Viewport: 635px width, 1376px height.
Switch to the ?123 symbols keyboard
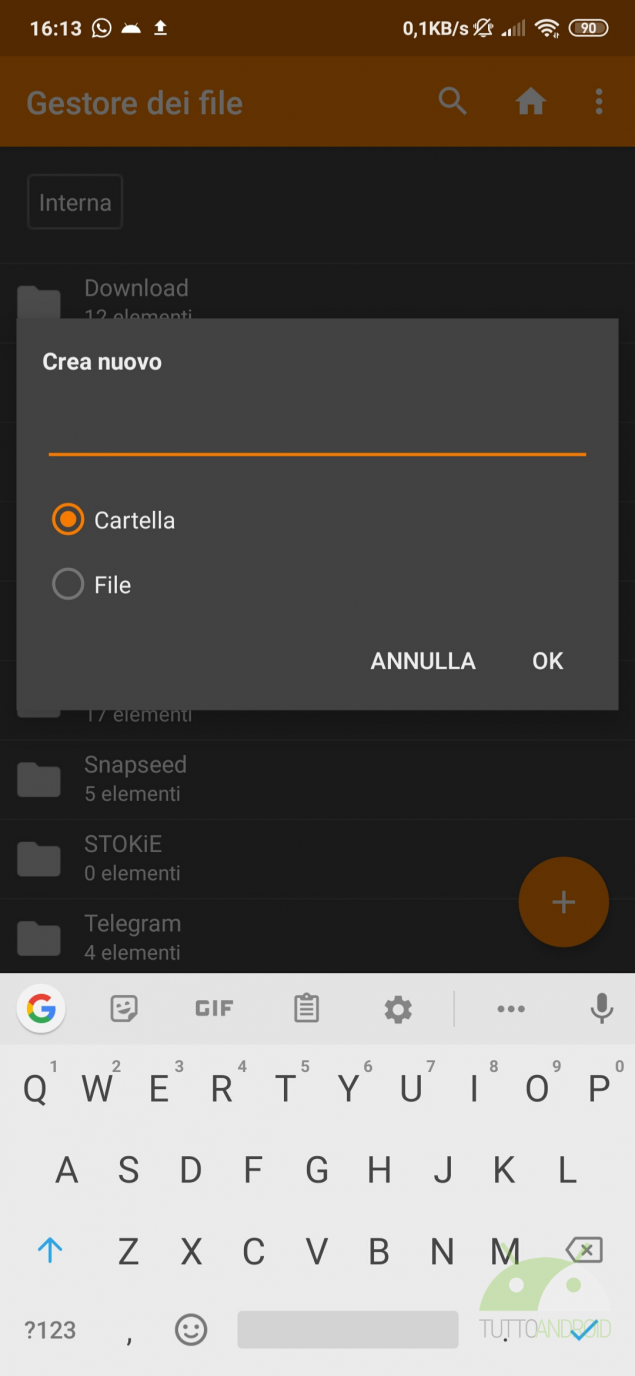pyautogui.click(x=50, y=1330)
